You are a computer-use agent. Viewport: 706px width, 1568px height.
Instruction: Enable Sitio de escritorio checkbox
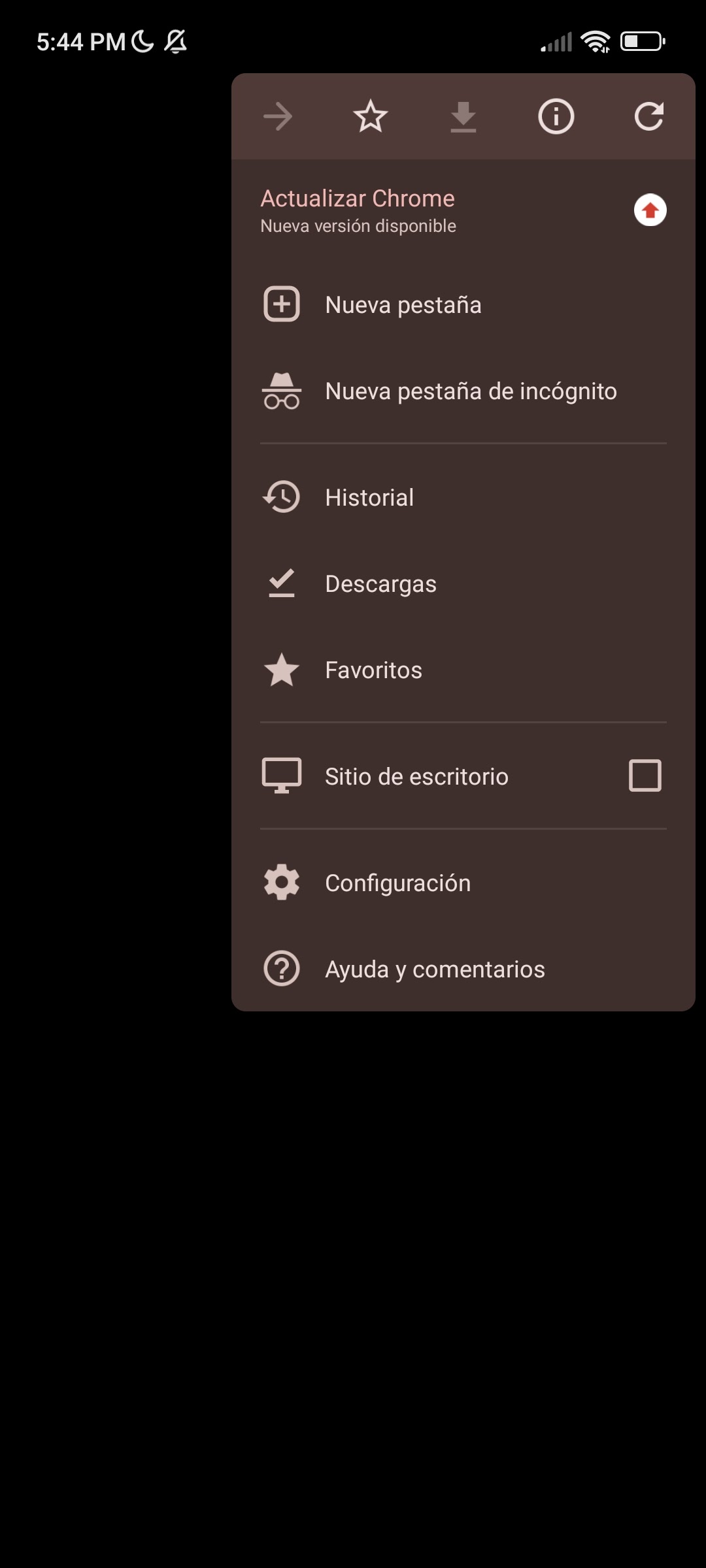(x=643, y=776)
